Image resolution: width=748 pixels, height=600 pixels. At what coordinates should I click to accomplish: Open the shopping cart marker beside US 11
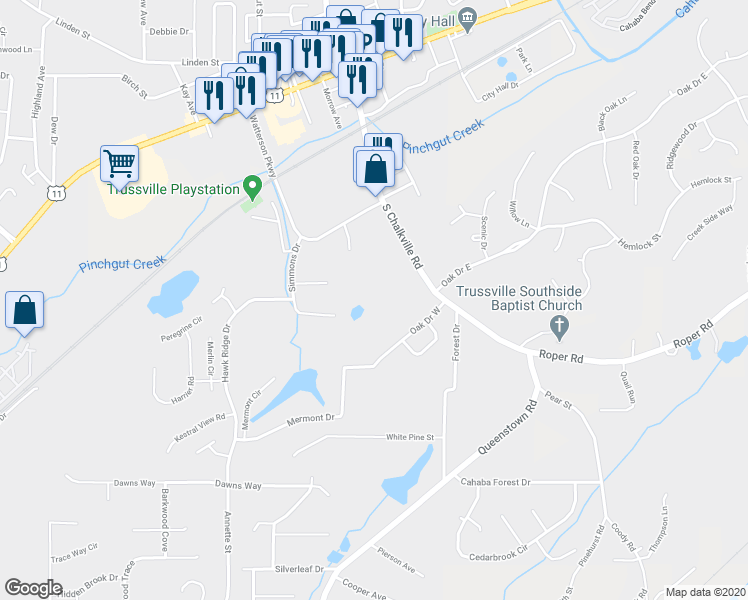point(120,166)
